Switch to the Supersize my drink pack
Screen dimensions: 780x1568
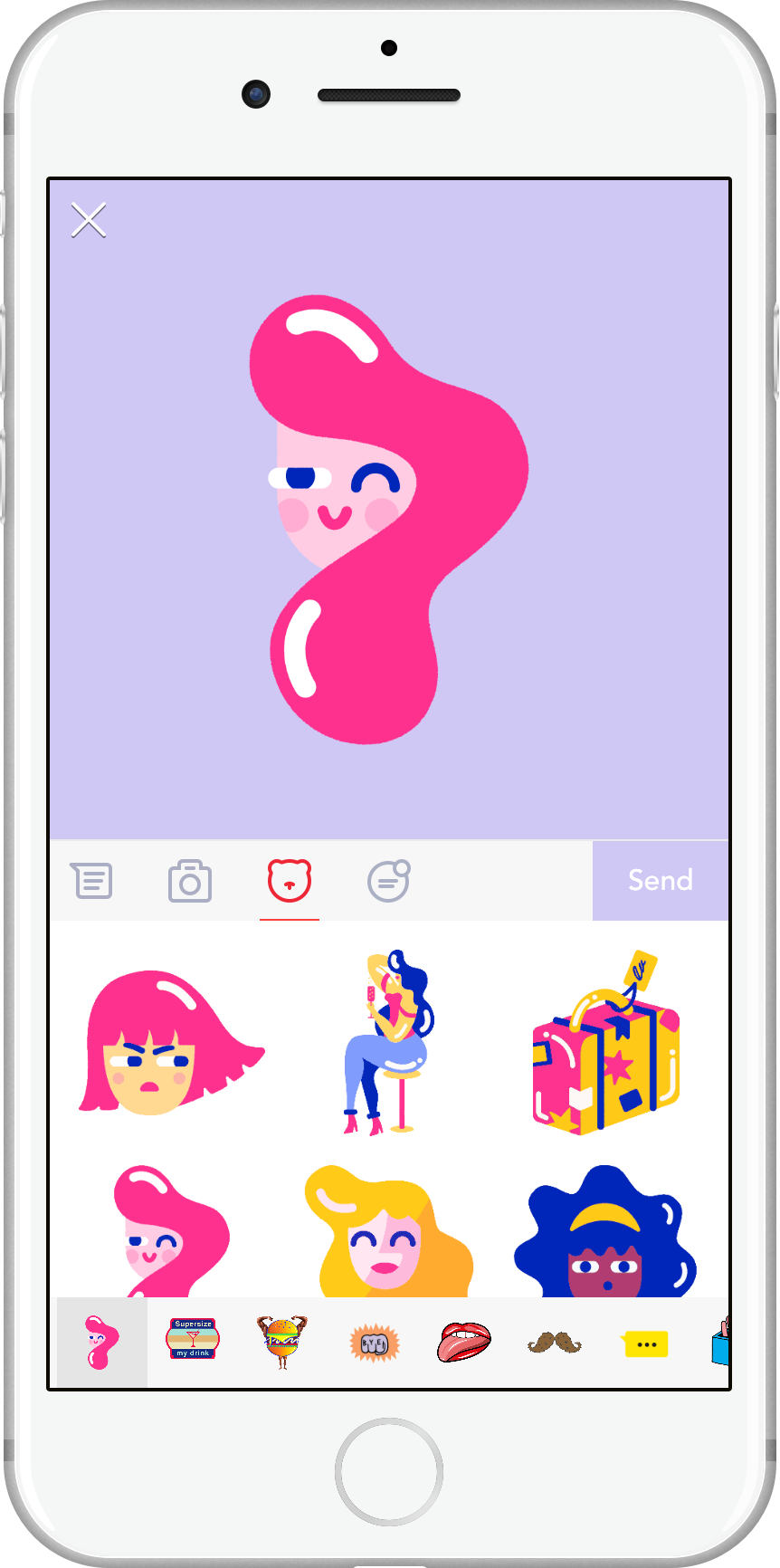point(193,1339)
